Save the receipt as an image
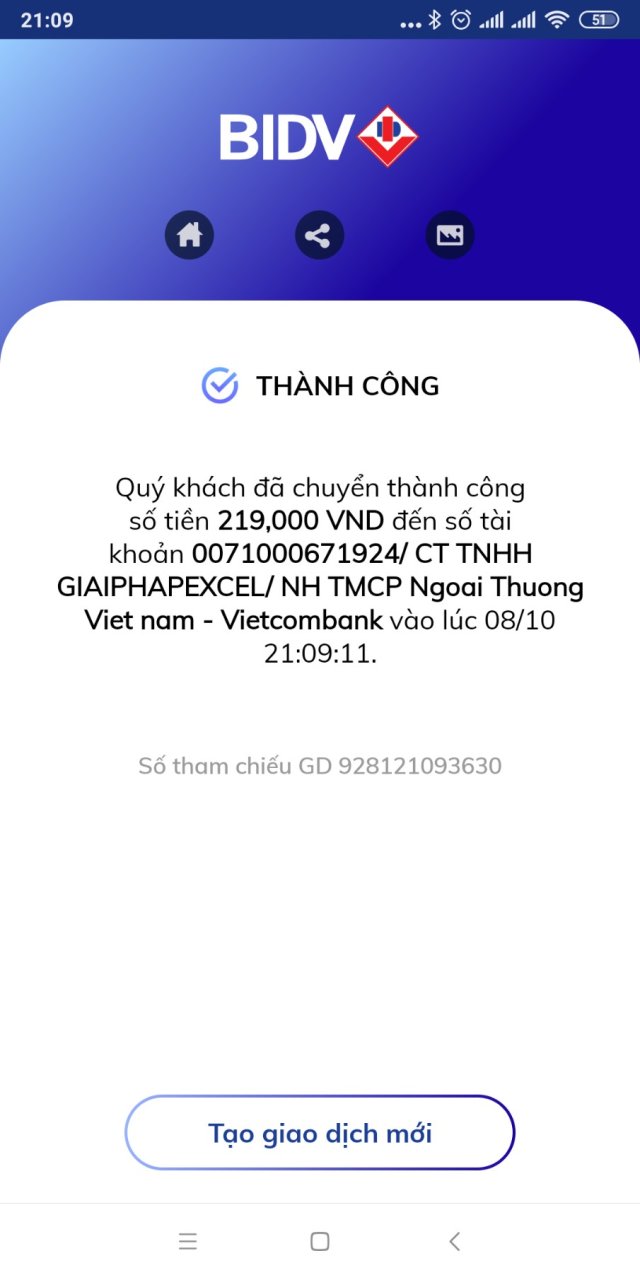The image size is (640, 1280). coord(449,236)
